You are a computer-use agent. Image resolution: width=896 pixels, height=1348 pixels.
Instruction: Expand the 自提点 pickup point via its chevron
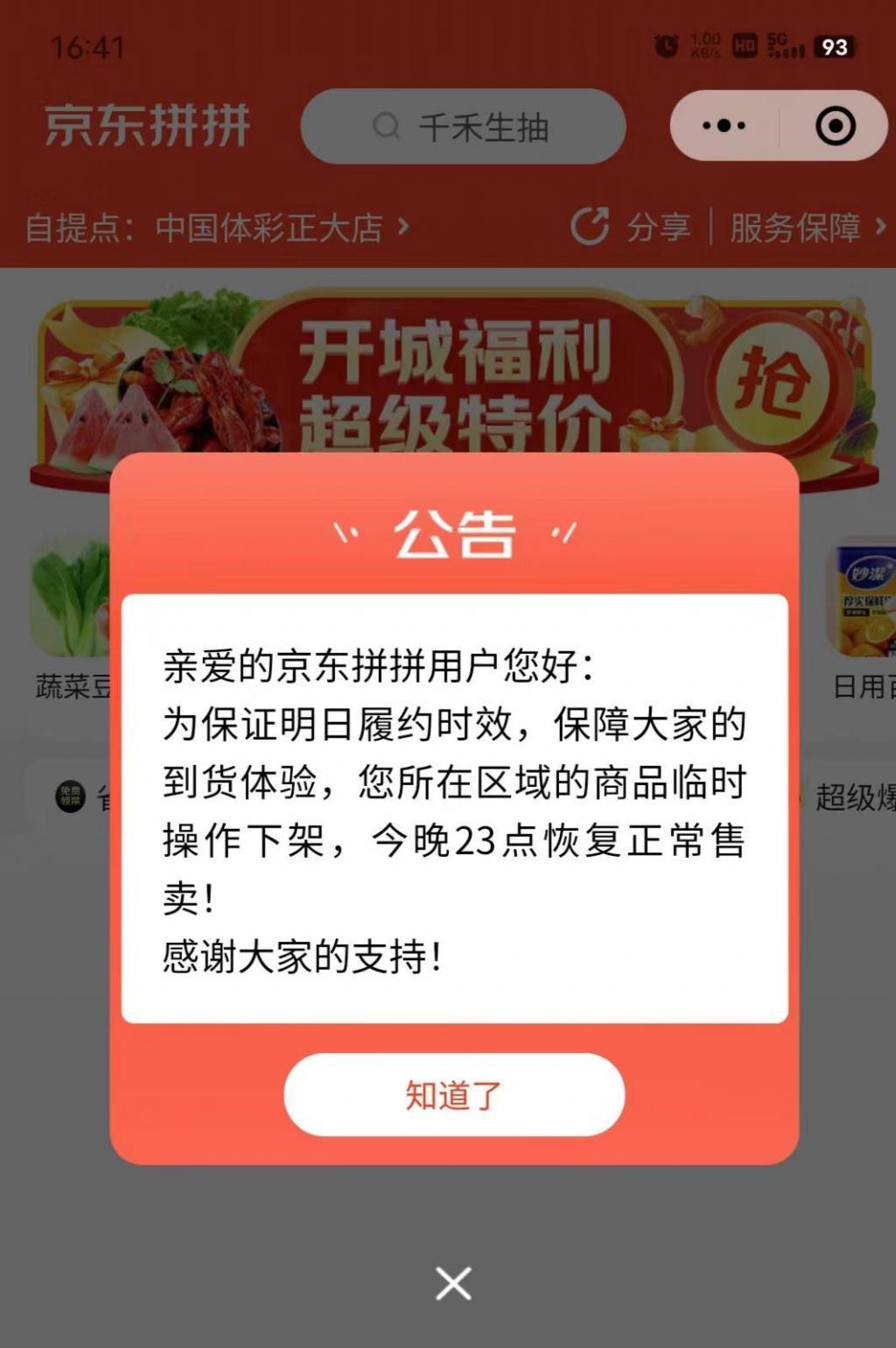click(404, 225)
